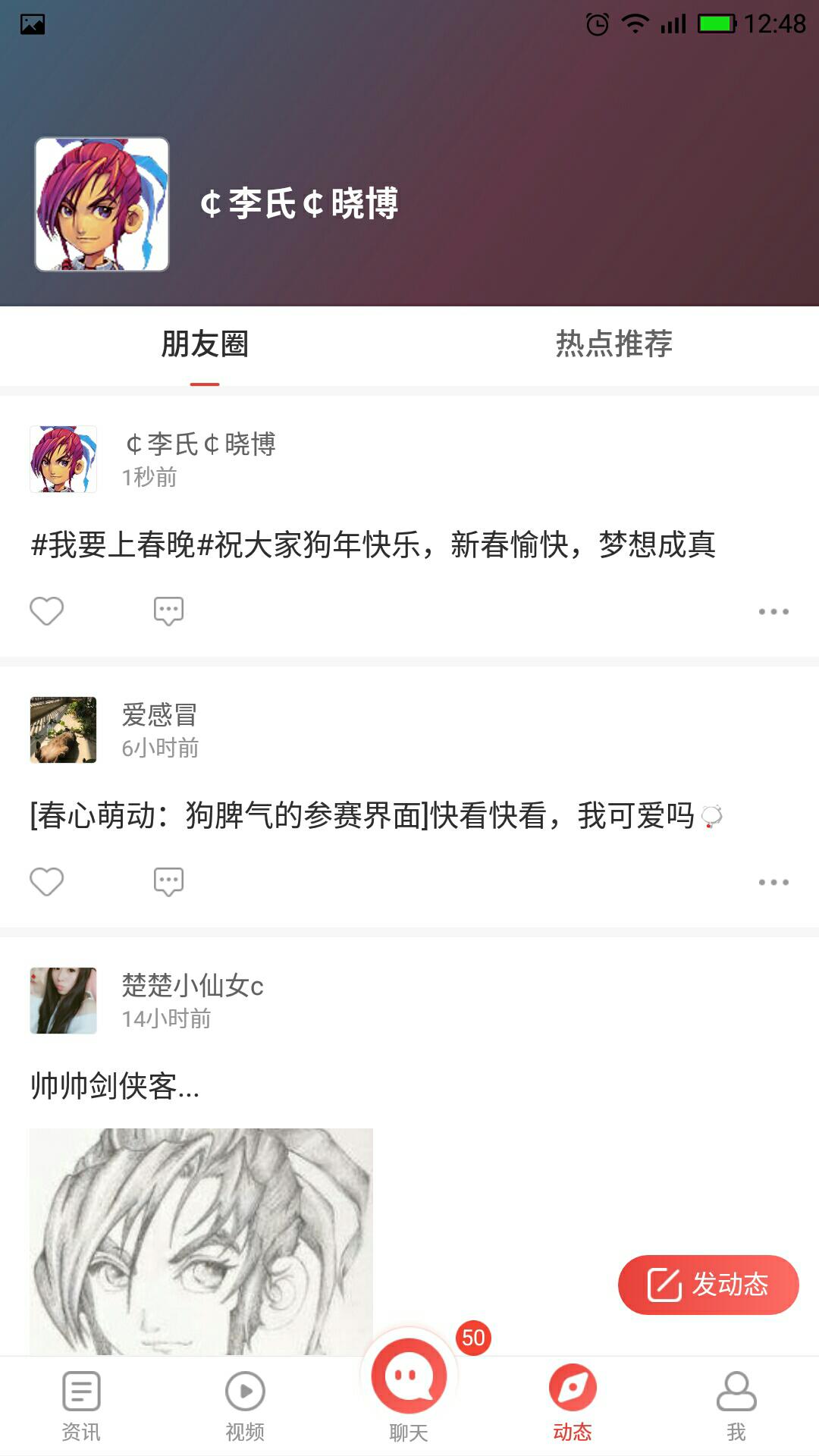The image size is (819, 1456).
Task: Open 楚楚小仙女c's profile avatar
Action: (x=63, y=1000)
